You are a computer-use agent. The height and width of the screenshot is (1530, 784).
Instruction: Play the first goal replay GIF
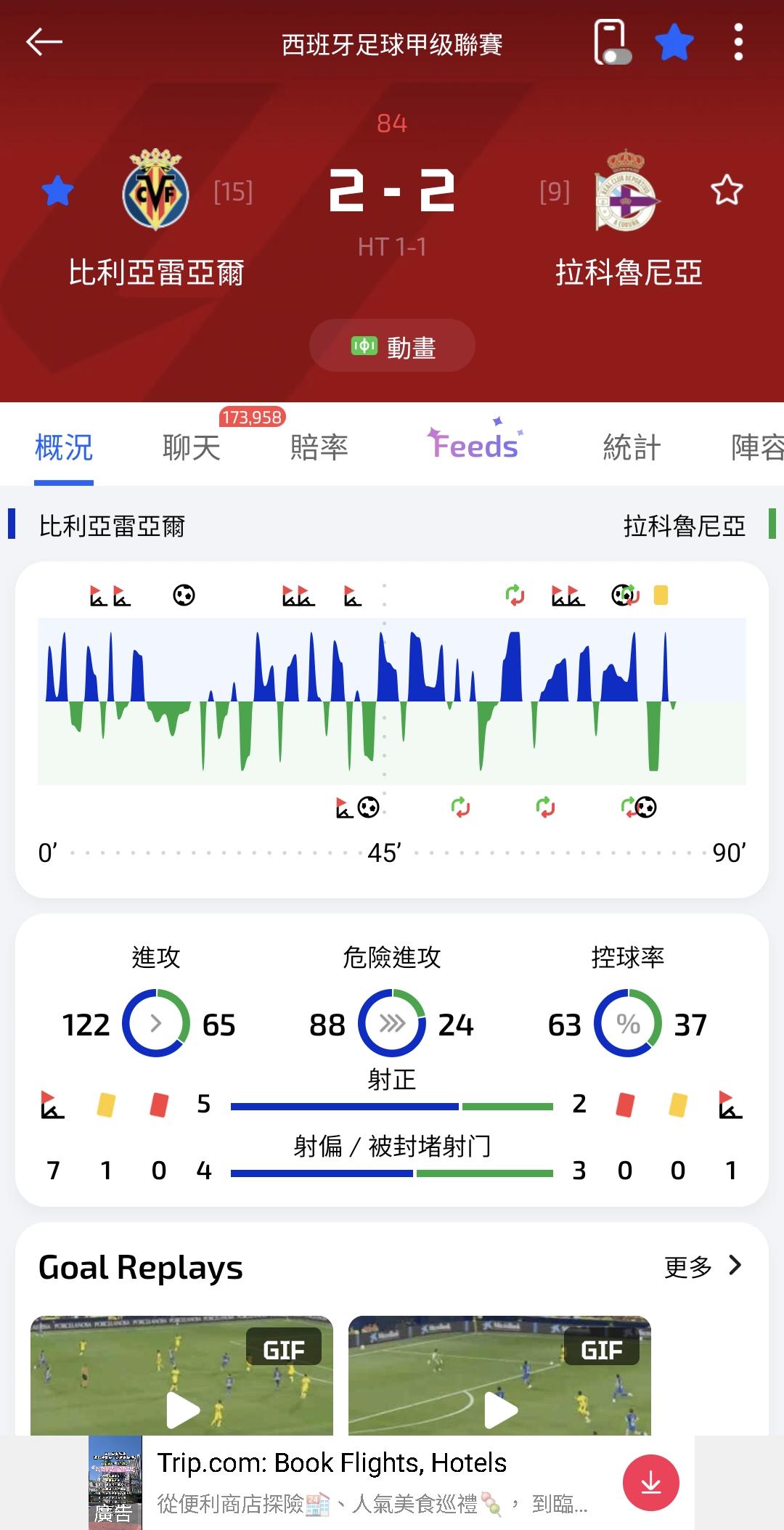click(181, 1375)
